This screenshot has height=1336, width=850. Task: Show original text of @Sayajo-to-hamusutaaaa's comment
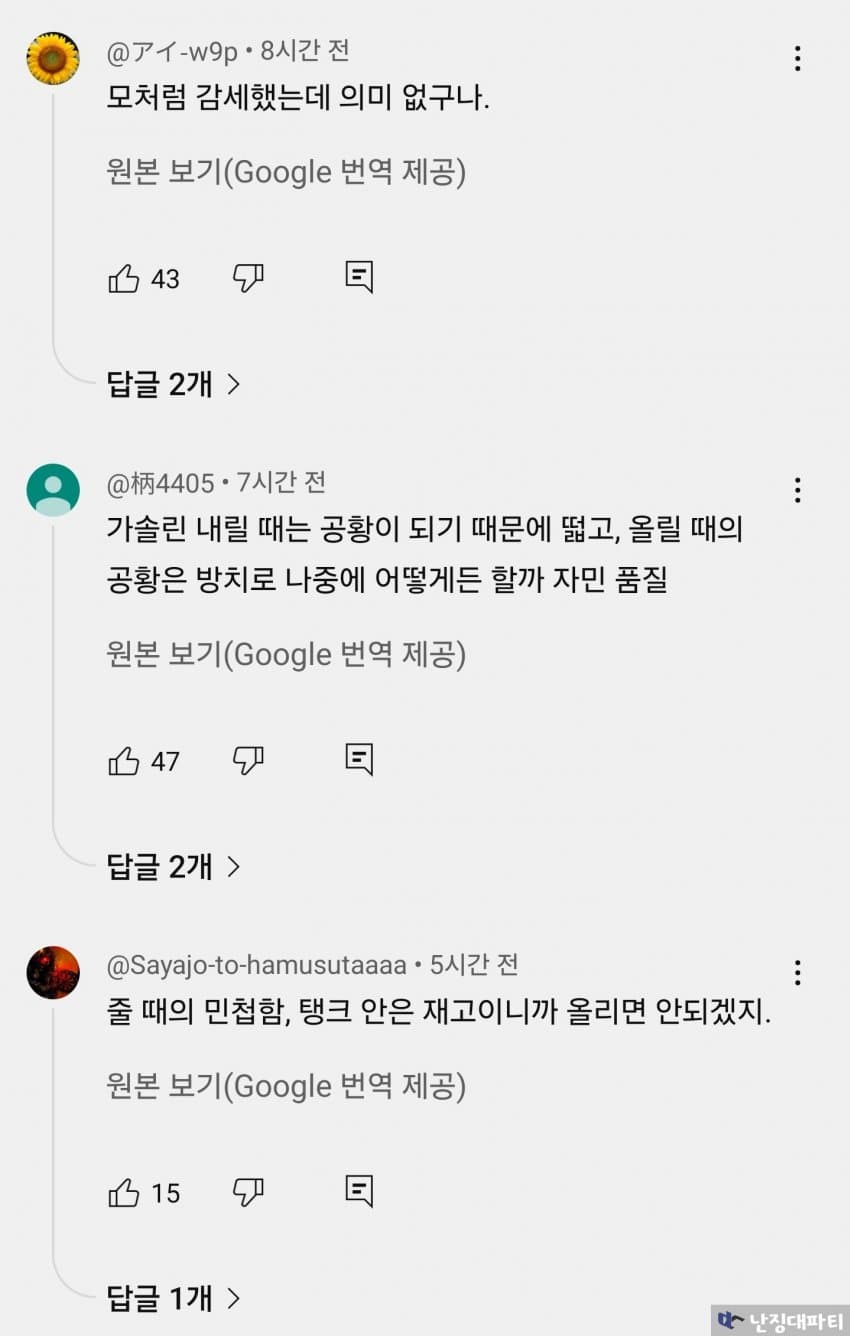[x=286, y=1087]
